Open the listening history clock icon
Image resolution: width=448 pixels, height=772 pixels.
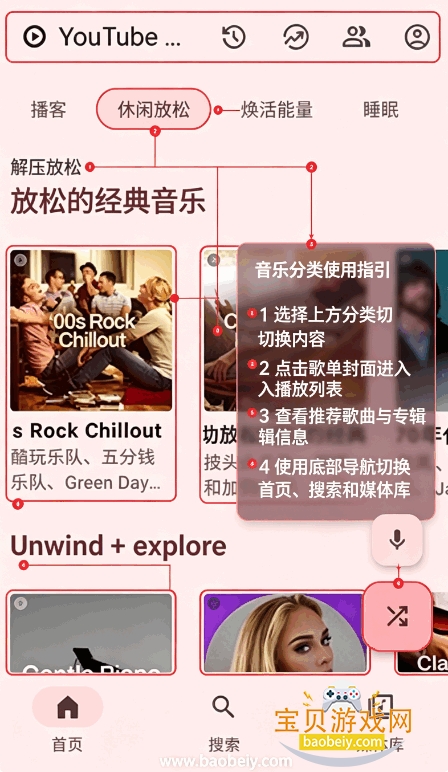pyautogui.click(x=234, y=37)
